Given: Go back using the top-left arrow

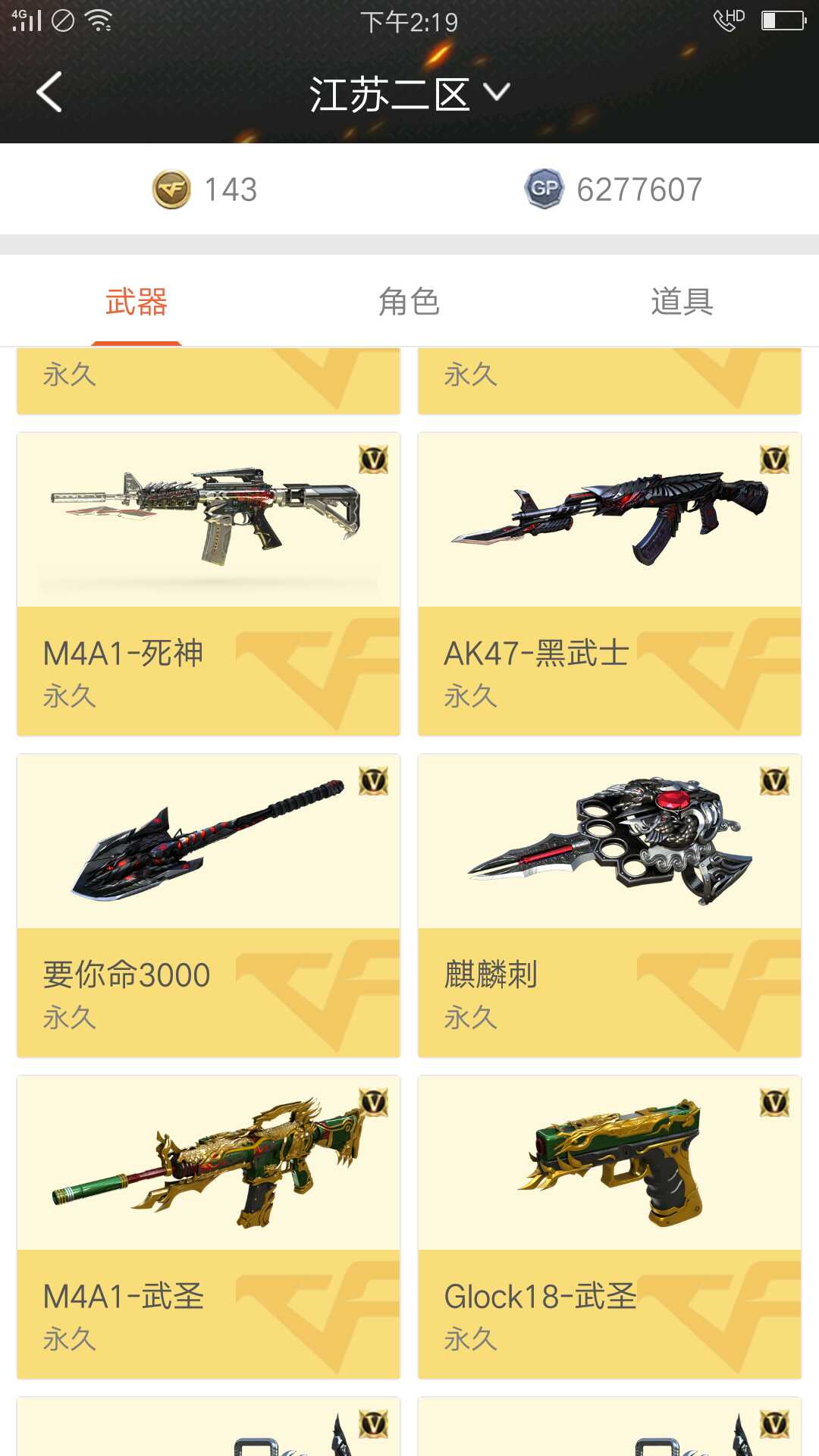Looking at the screenshot, I should click(x=50, y=93).
